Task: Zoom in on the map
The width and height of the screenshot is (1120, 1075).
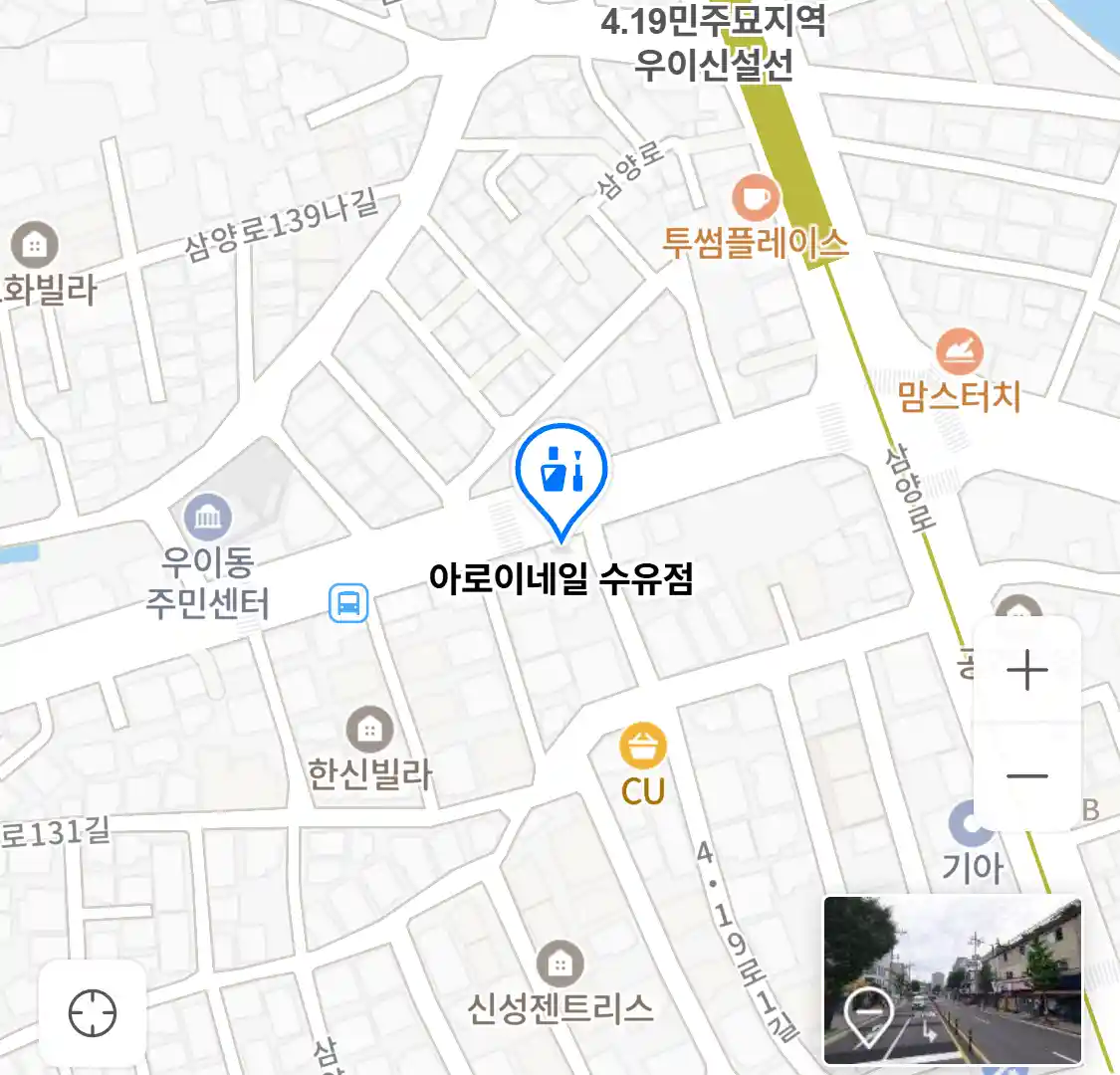Action: point(1026,671)
